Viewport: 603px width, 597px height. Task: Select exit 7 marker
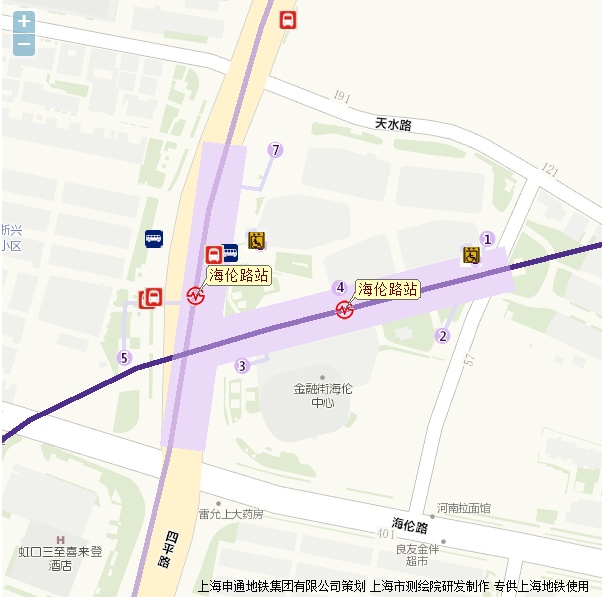(x=276, y=150)
